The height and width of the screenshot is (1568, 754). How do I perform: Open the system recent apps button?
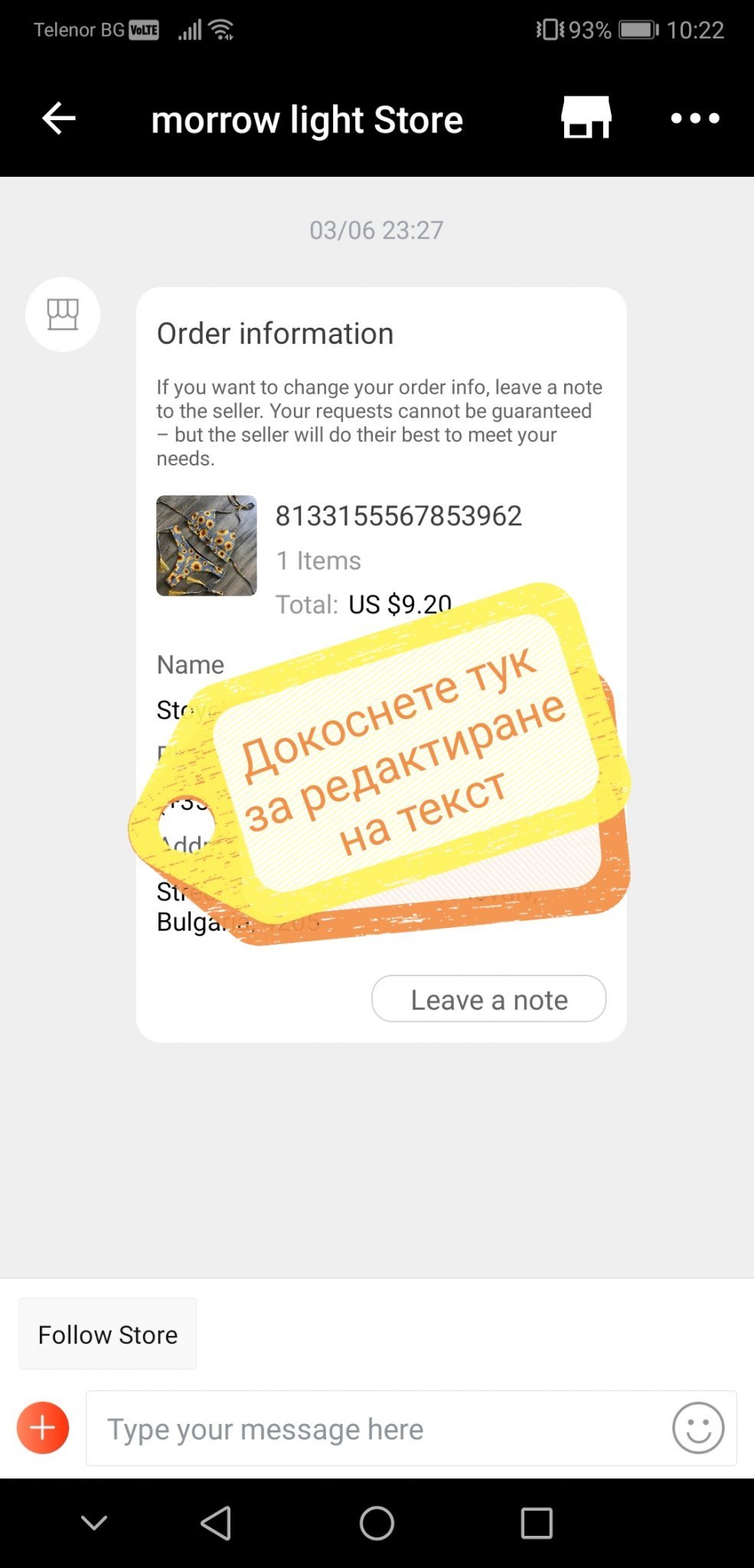click(x=536, y=1524)
